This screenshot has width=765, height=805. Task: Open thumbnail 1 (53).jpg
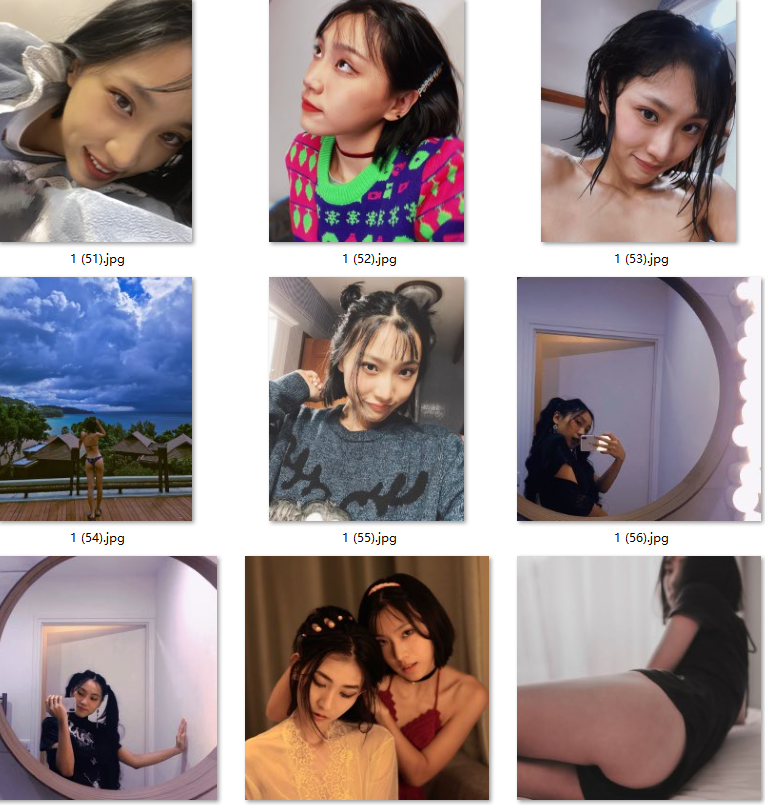(638, 121)
